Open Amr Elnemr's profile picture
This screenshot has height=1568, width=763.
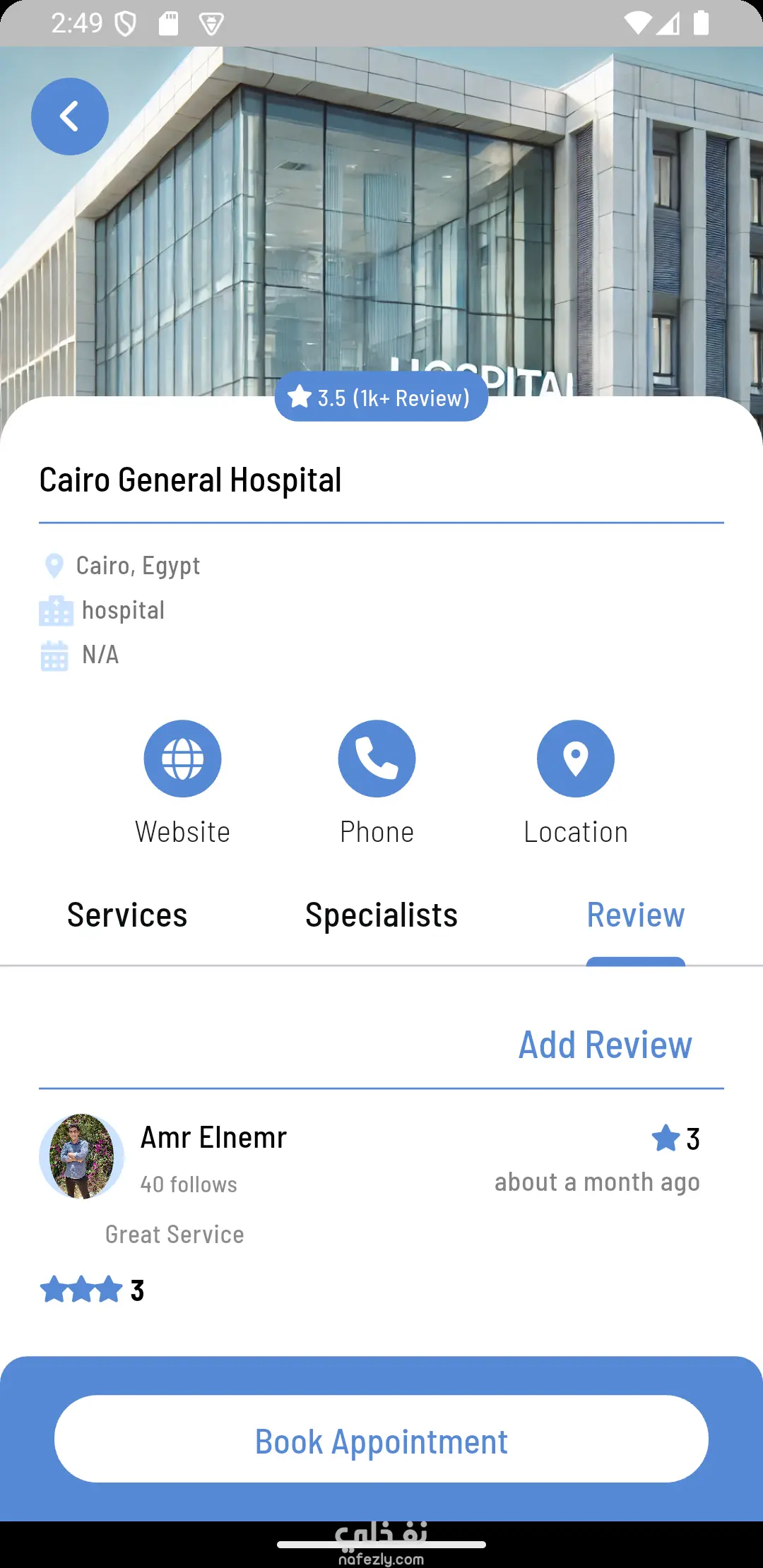pos(82,1156)
